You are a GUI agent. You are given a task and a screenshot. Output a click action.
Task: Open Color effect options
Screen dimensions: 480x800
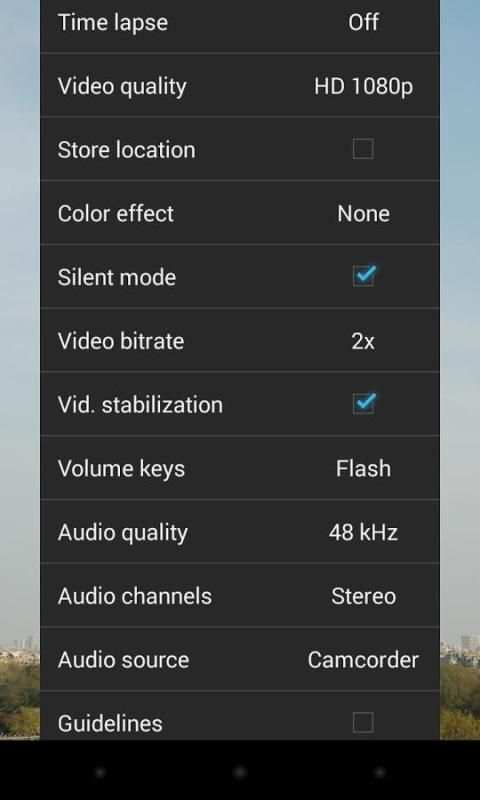click(x=240, y=213)
